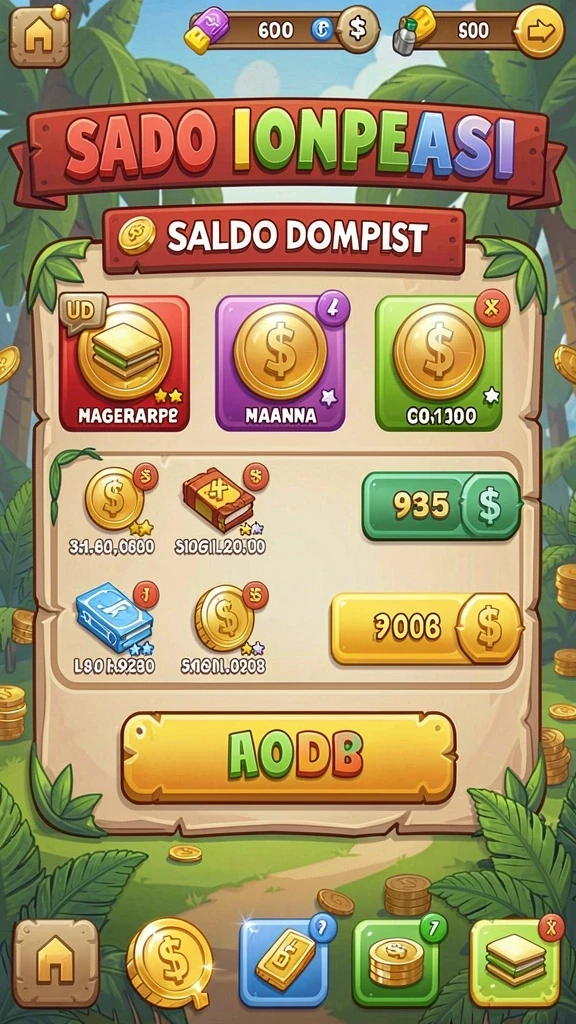
Task: Tap the yellow 9006 coin button
Action: click(427, 629)
